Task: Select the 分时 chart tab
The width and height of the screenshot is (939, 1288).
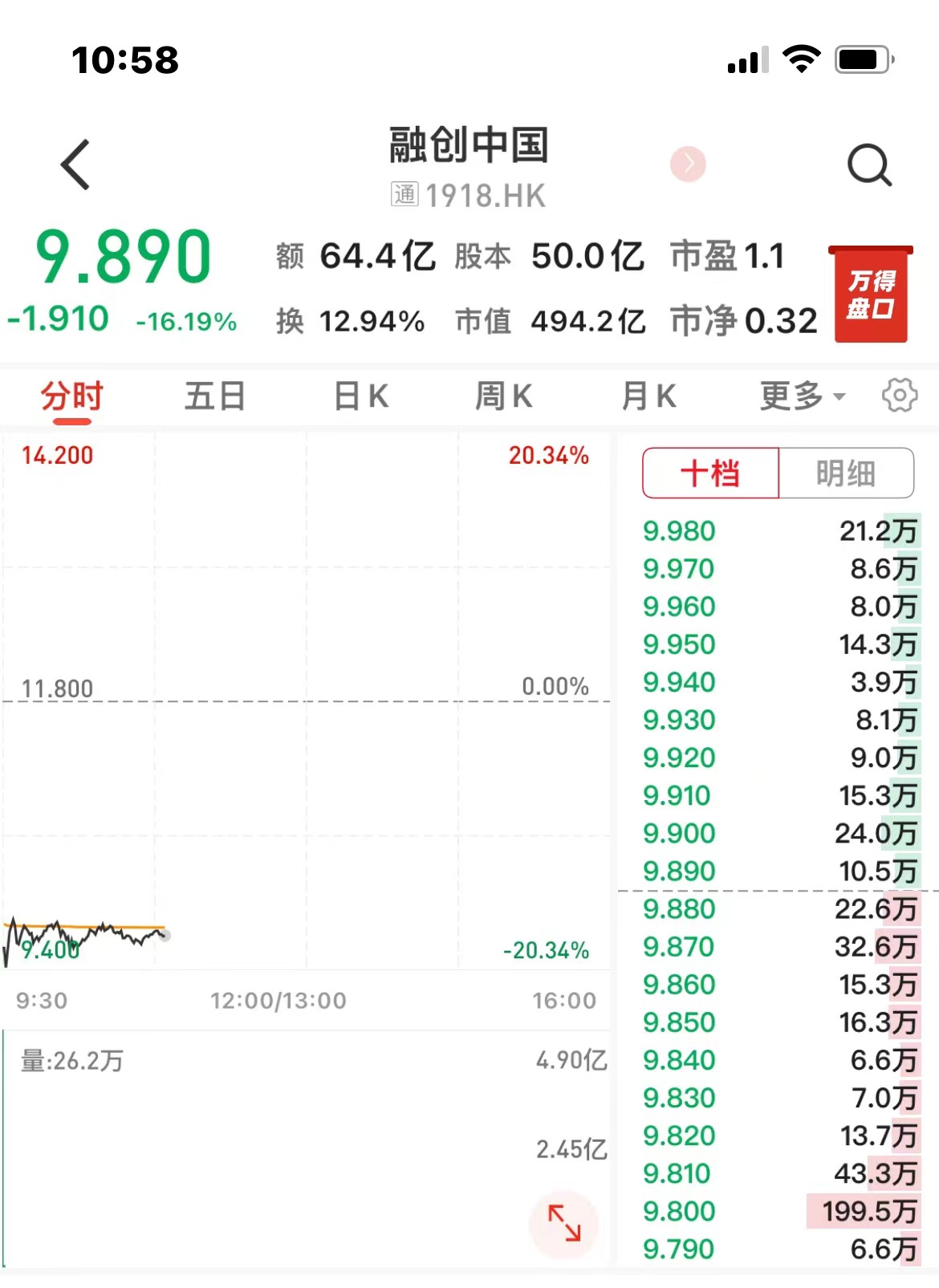Action: click(x=72, y=396)
